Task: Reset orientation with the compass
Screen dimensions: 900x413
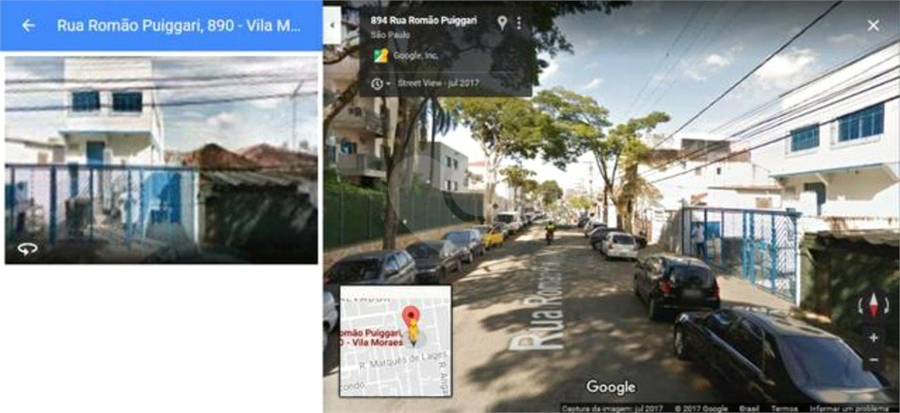Action: tap(873, 306)
